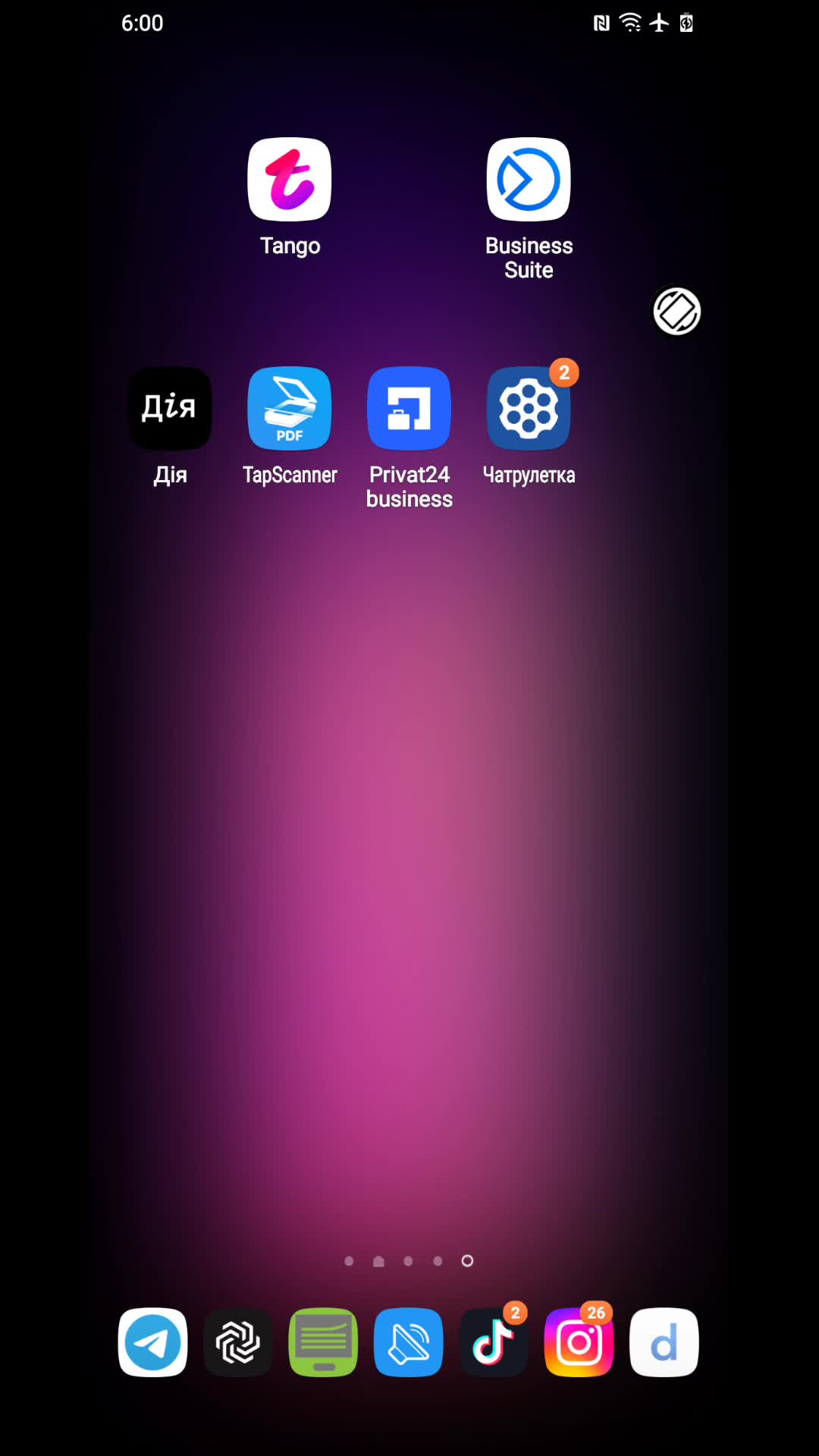Open Чатрулетка app
Viewport: 819px width, 1456px height.
(529, 409)
